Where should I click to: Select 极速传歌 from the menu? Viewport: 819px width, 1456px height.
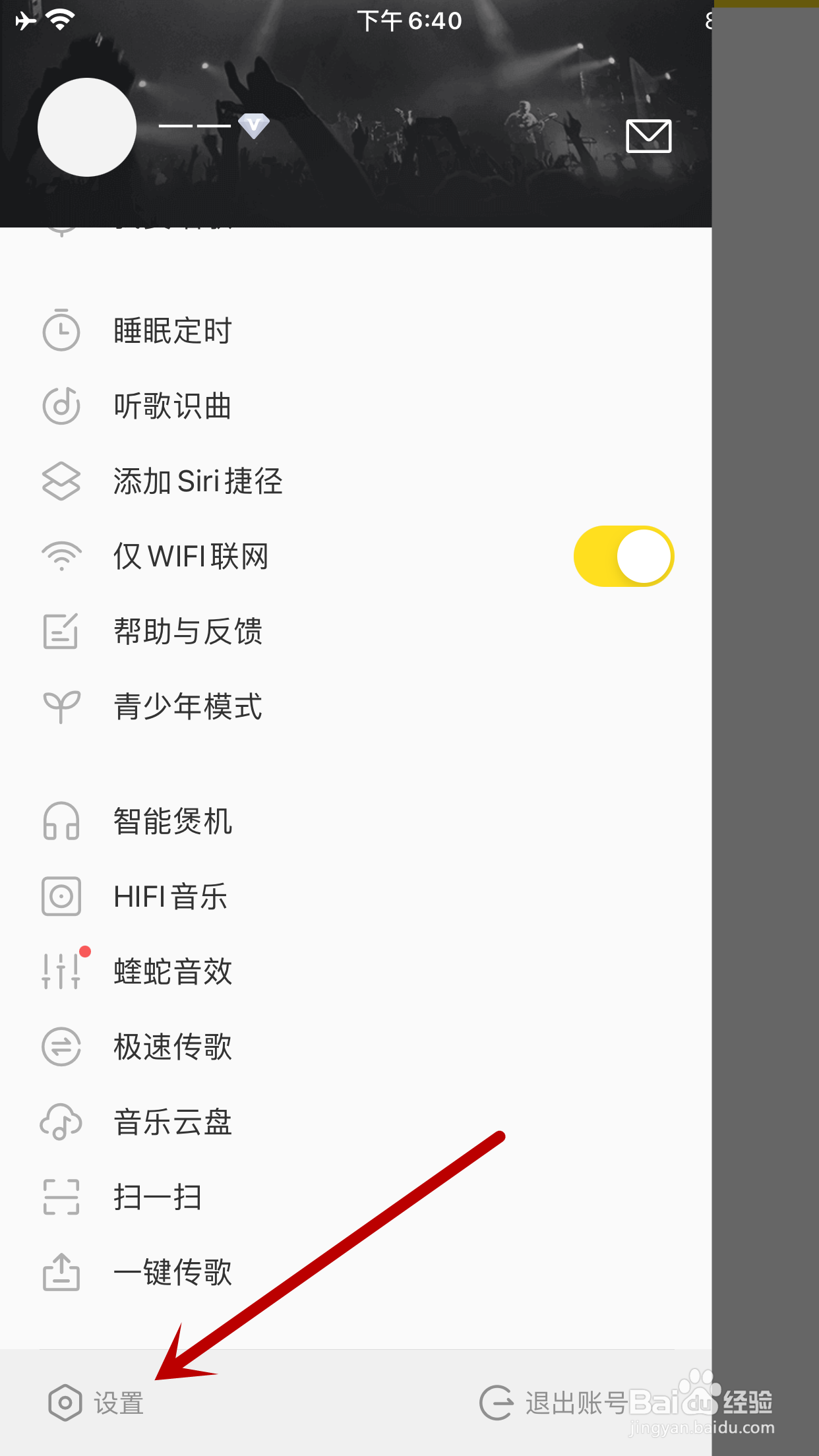click(170, 1047)
